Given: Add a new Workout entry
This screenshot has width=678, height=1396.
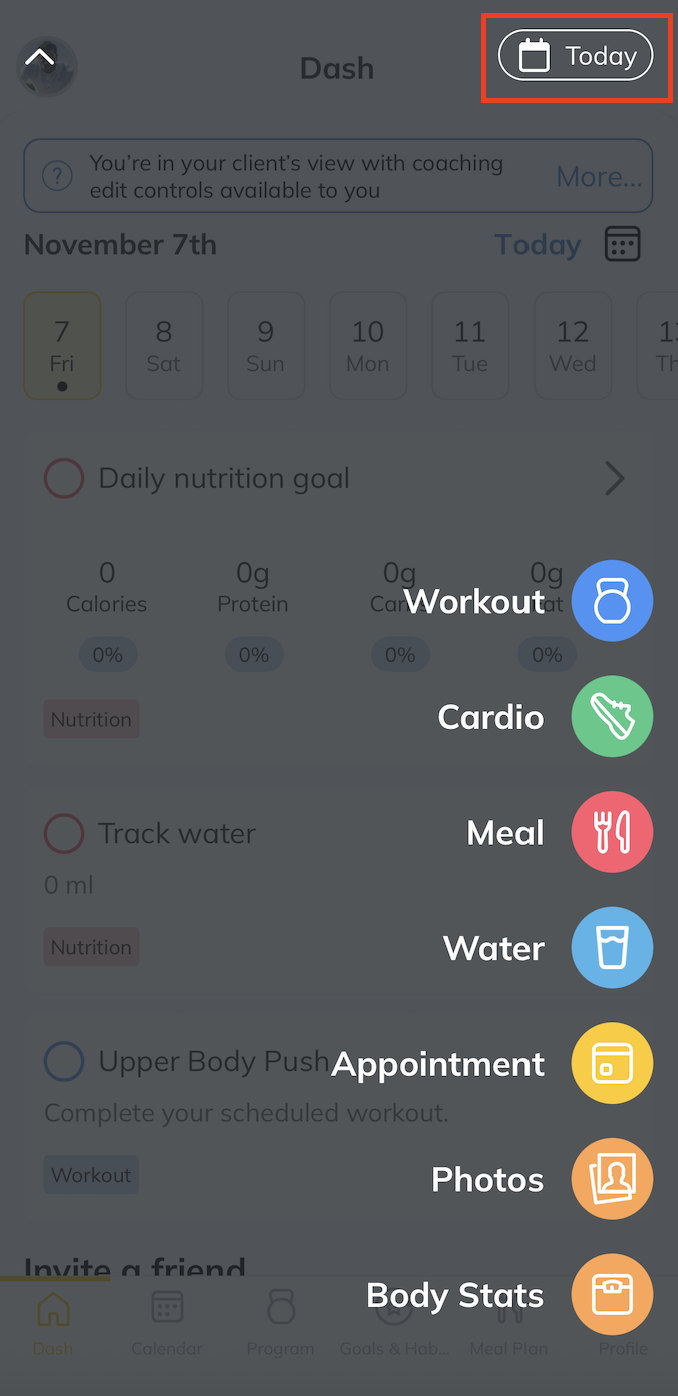Looking at the screenshot, I should [612, 601].
